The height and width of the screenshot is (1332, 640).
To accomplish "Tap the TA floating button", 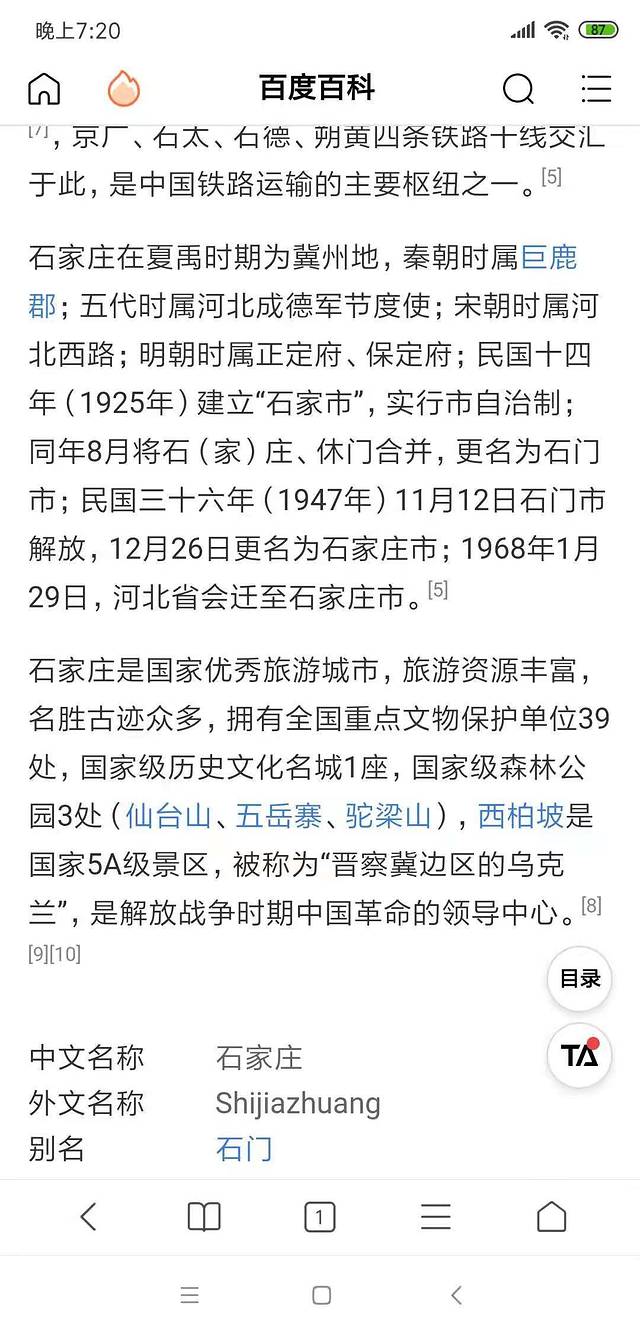I will point(580,1055).
